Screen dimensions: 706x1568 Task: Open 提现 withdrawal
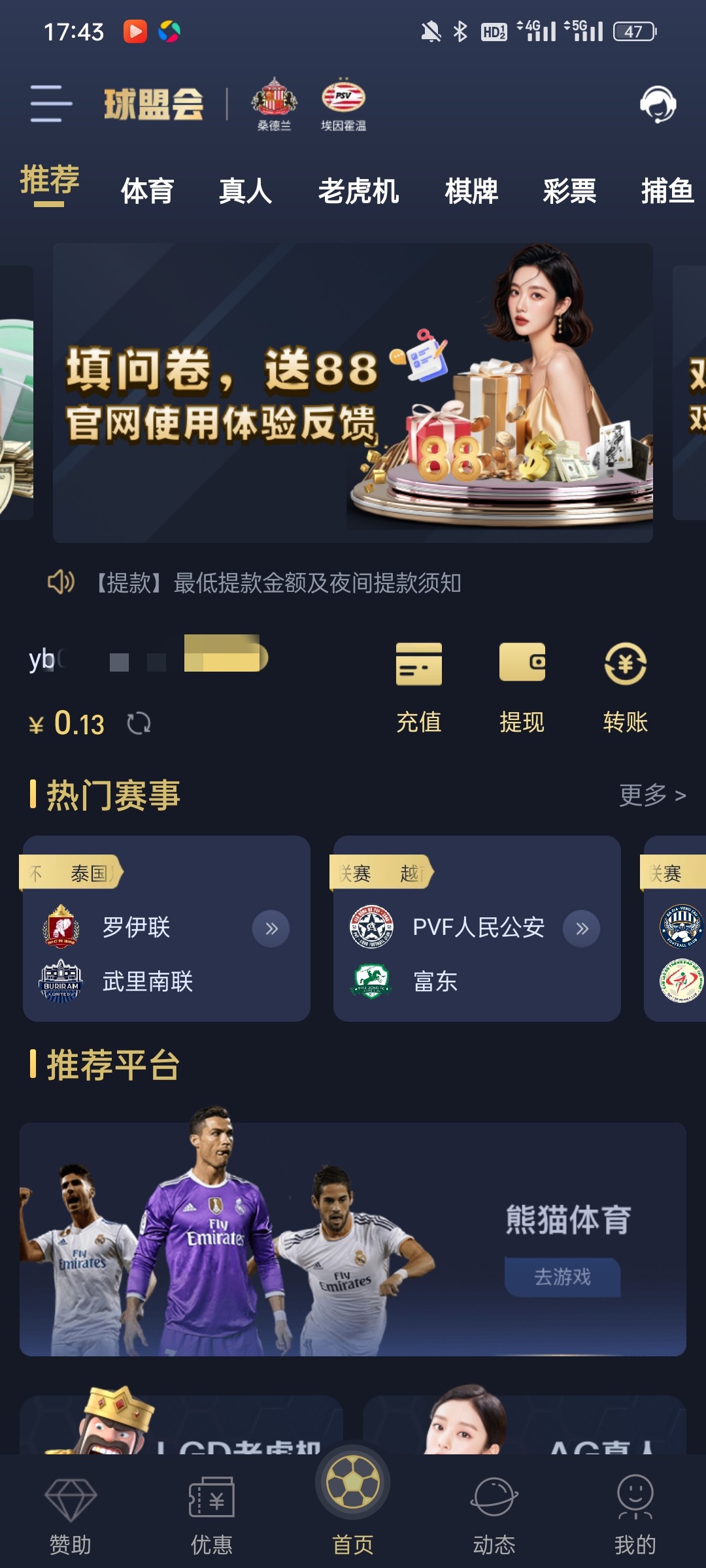(x=522, y=686)
